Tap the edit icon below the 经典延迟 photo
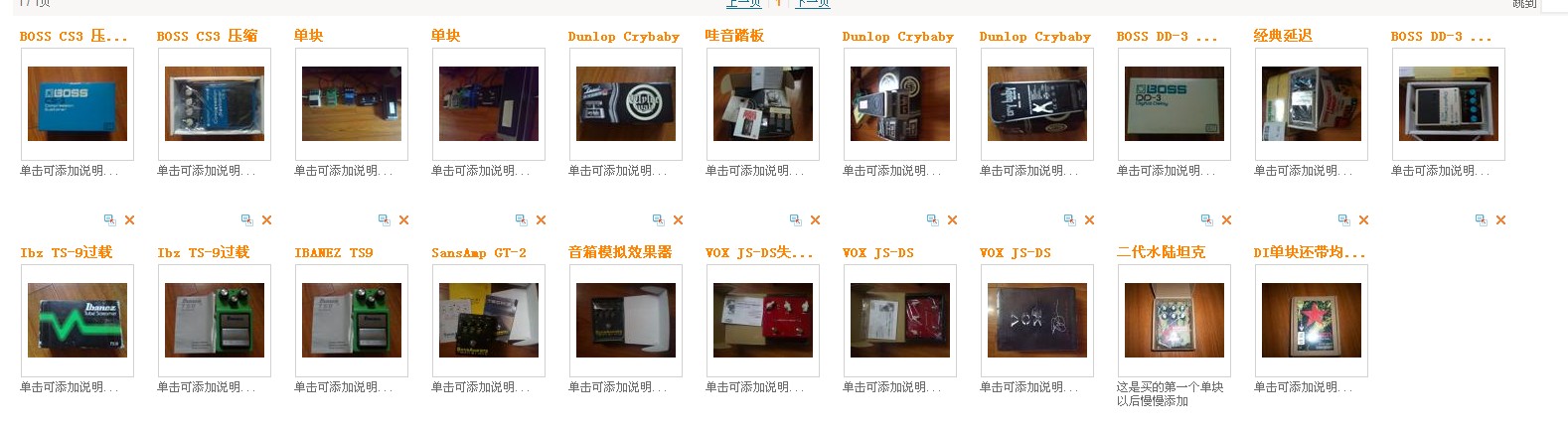This screenshot has height=431, width=1568. click(1343, 220)
